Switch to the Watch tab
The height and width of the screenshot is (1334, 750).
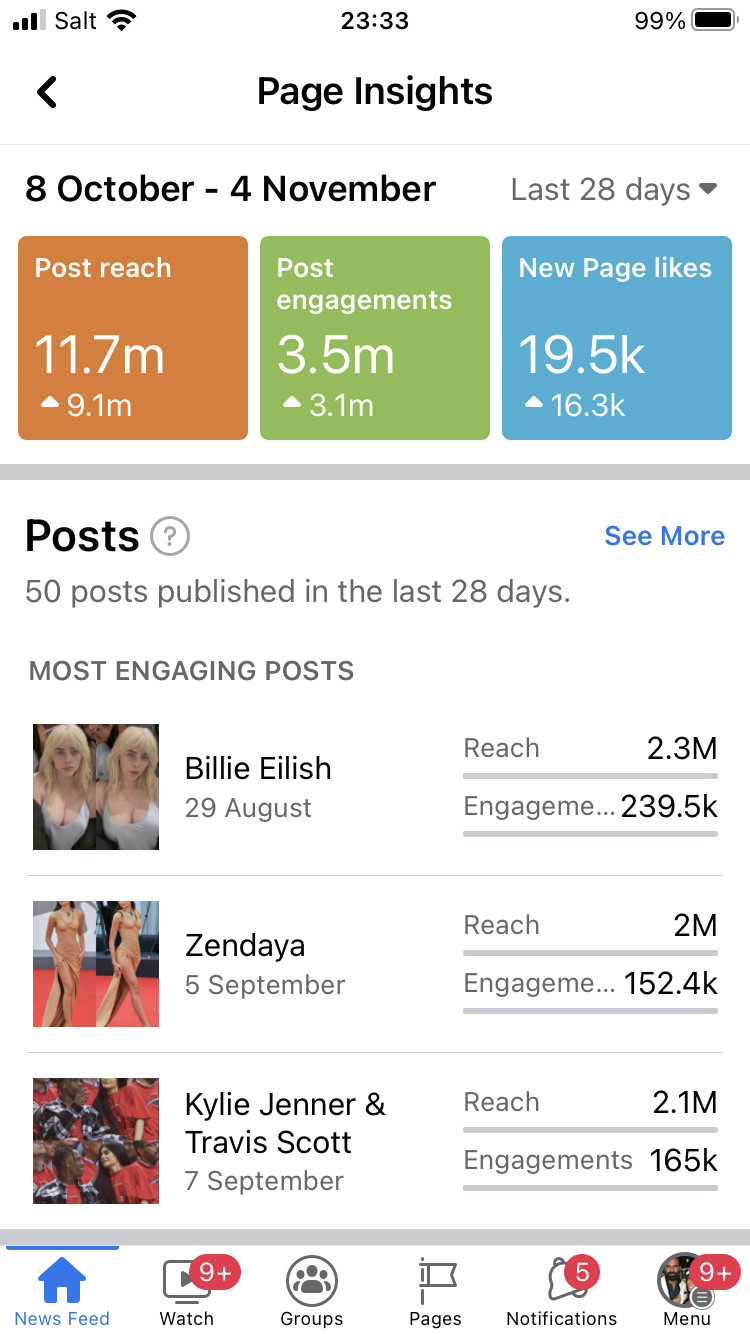pyautogui.click(x=187, y=1291)
